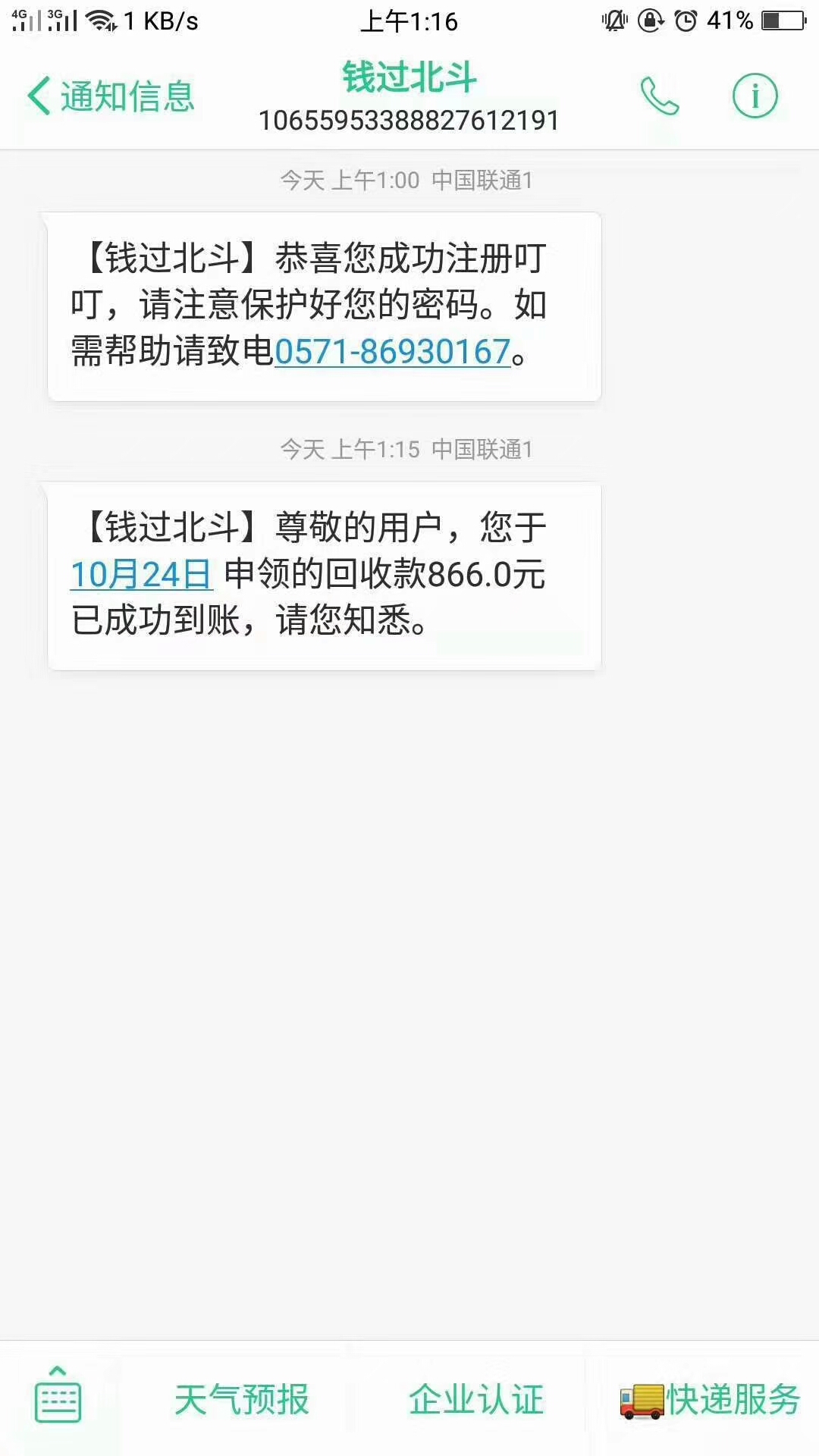Call the sender with the phone icon

click(660, 96)
